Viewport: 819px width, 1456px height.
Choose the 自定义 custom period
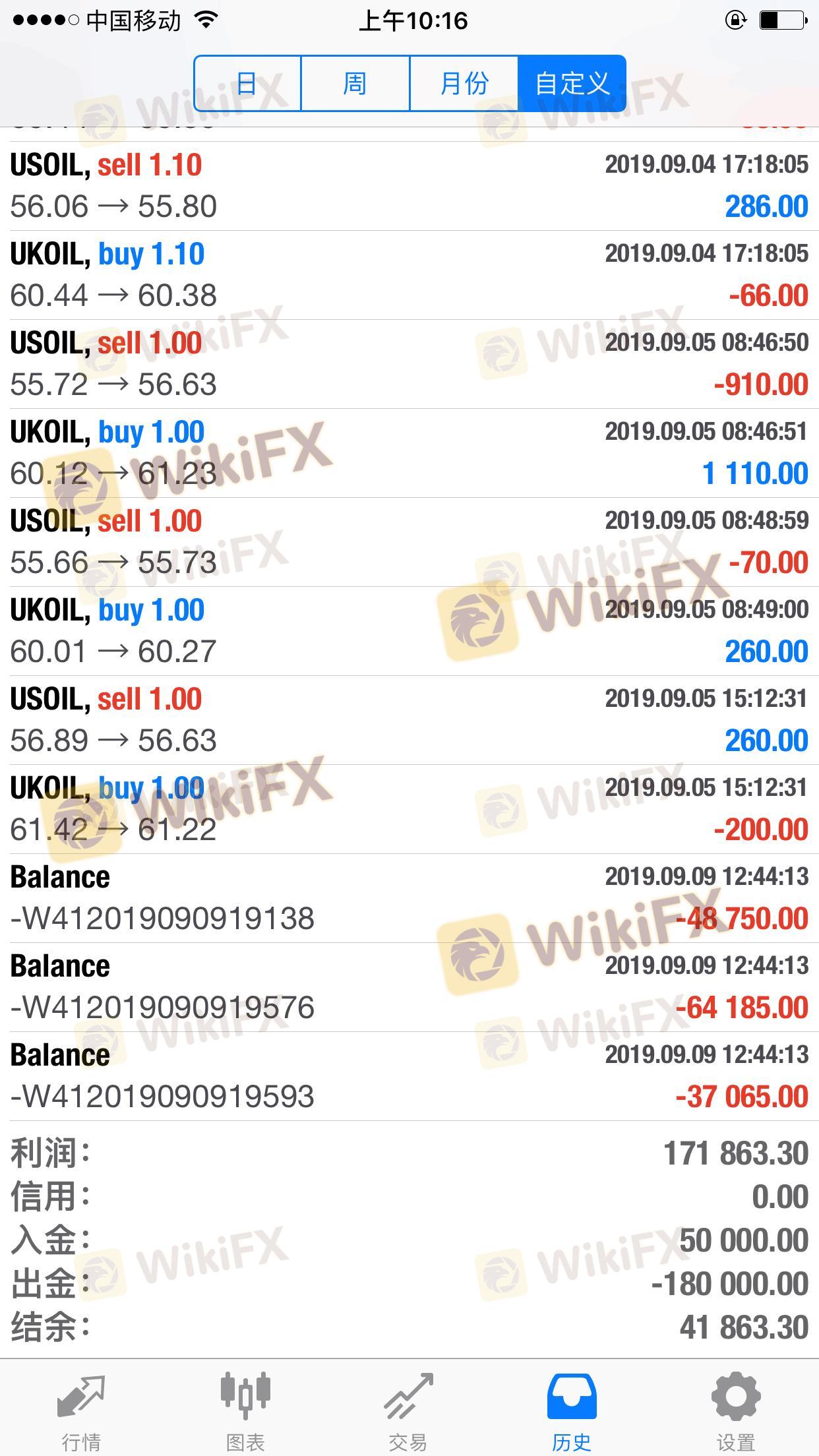point(572,84)
